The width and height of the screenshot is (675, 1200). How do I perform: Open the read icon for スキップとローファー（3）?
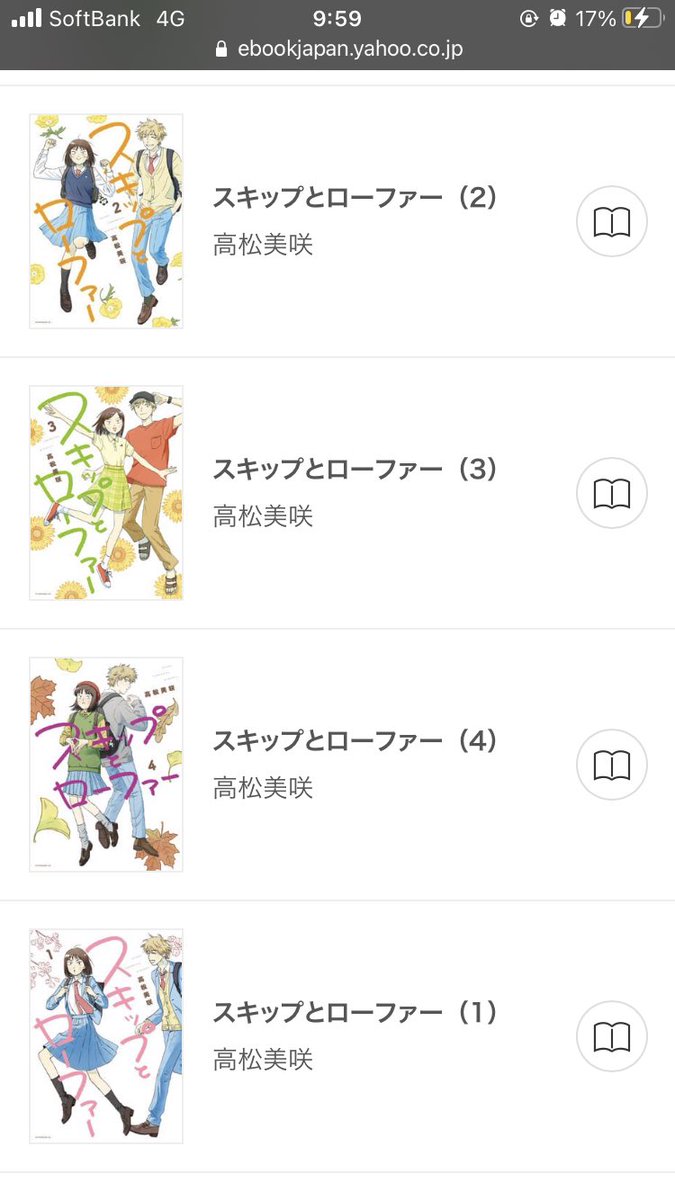[x=612, y=493]
